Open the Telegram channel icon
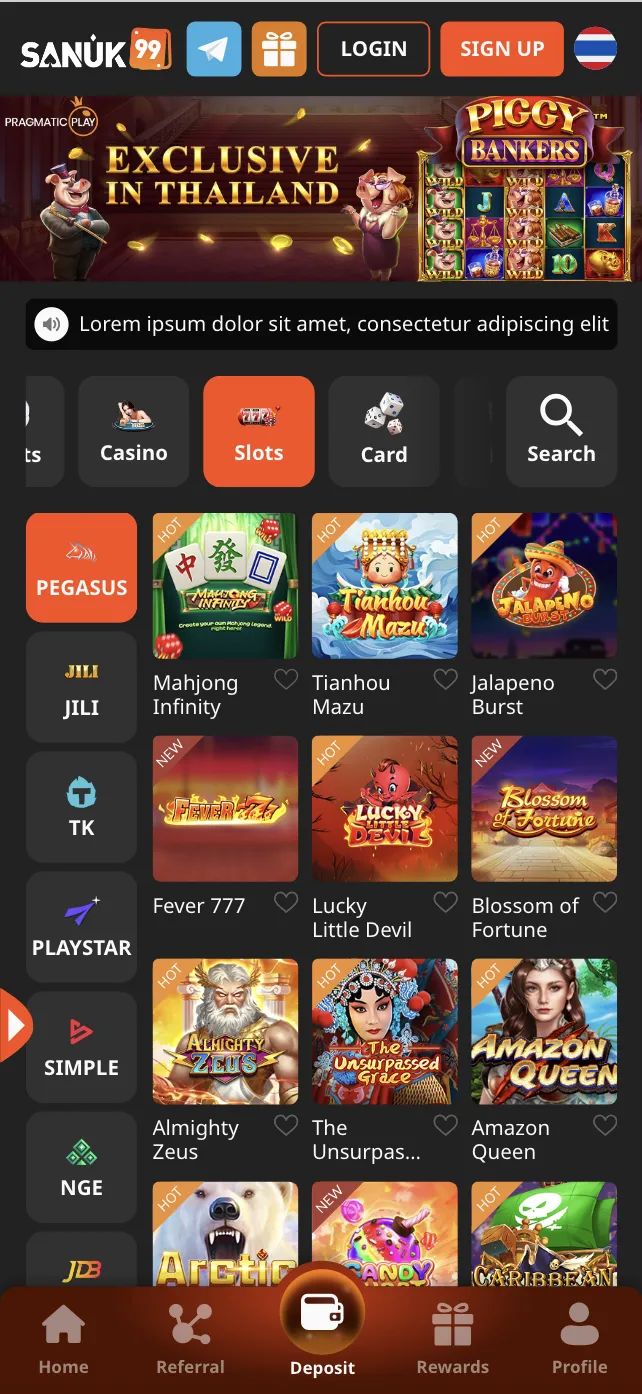This screenshot has width=642, height=1394. pyautogui.click(x=214, y=49)
